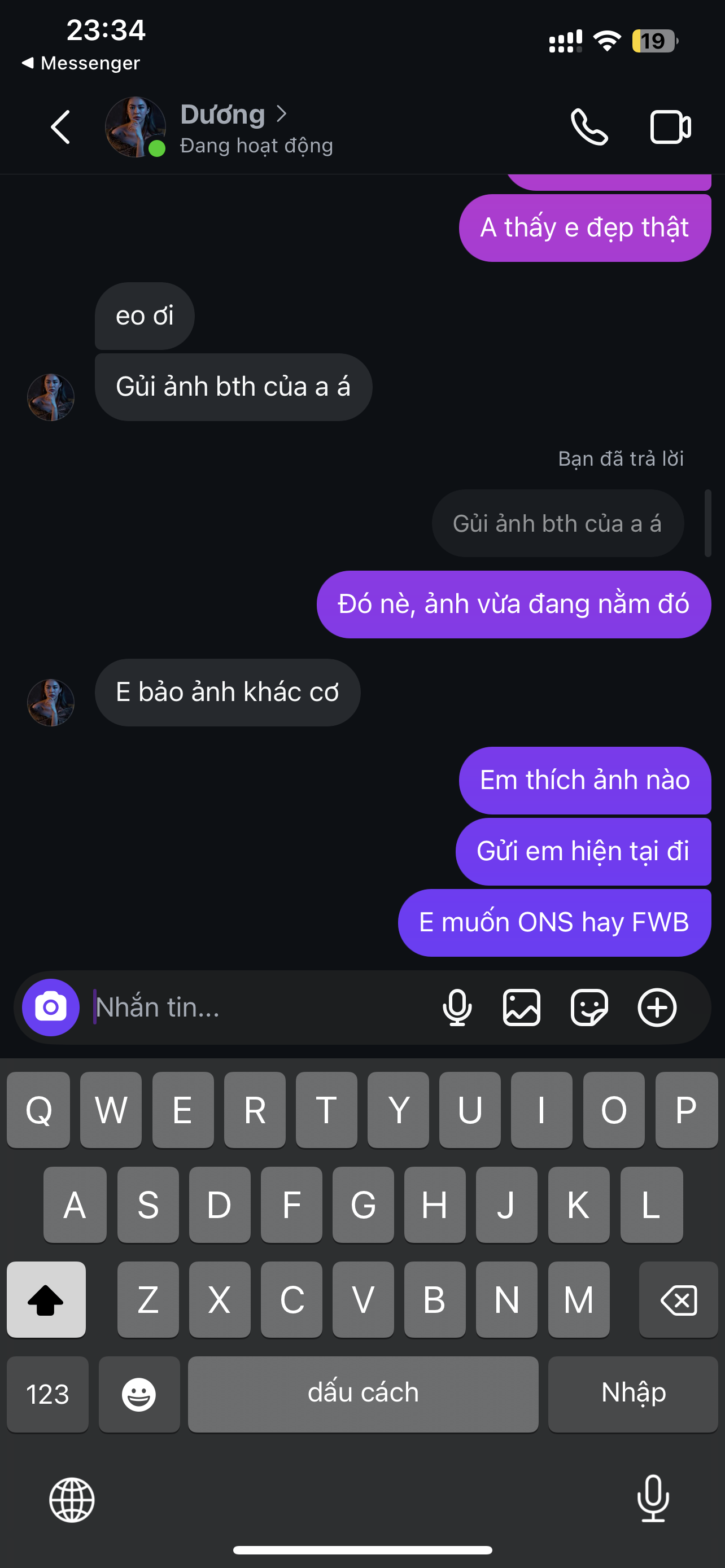The image size is (725, 1568).
Task: Record a voice message with the microphone icon
Action: pyautogui.click(x=457, y=1008)
